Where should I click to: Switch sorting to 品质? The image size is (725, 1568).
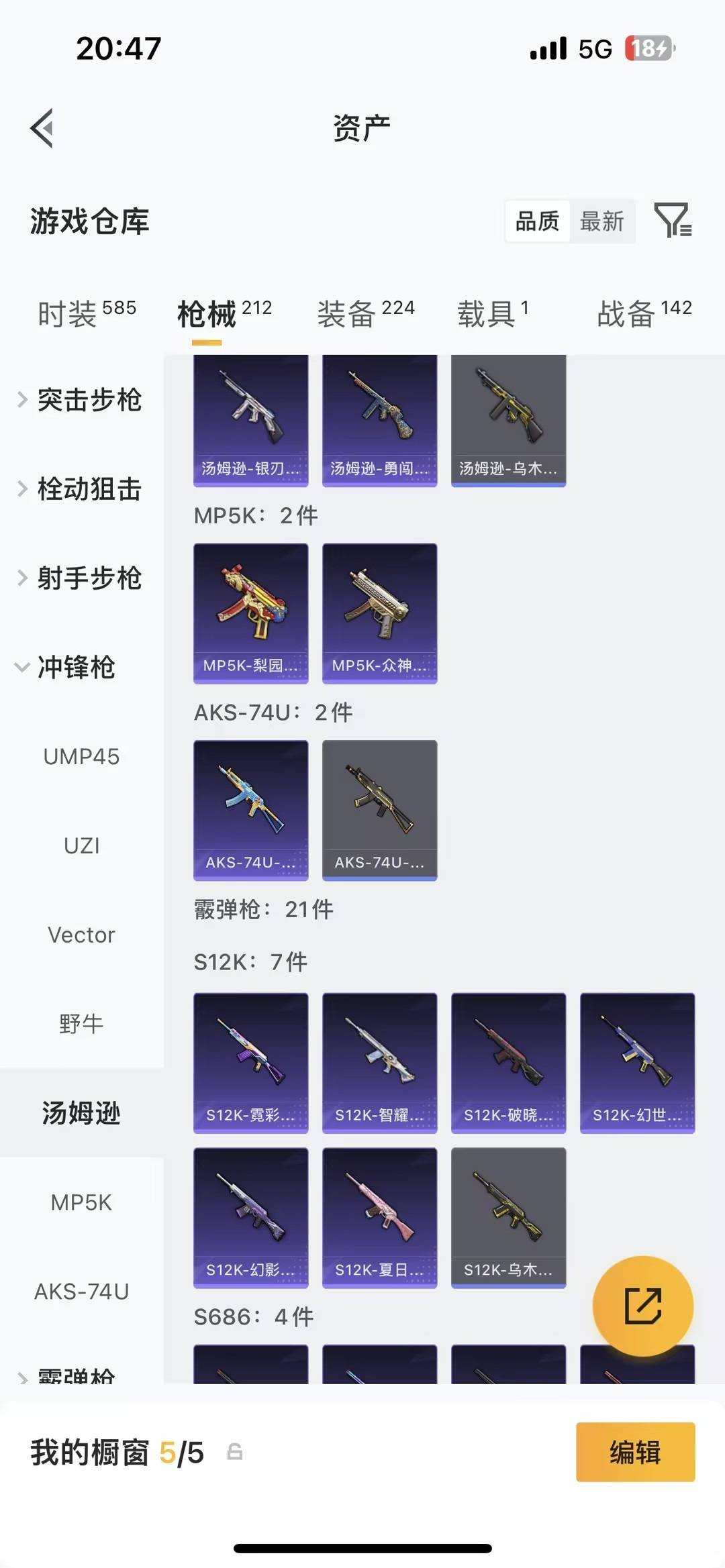point(536,221)
